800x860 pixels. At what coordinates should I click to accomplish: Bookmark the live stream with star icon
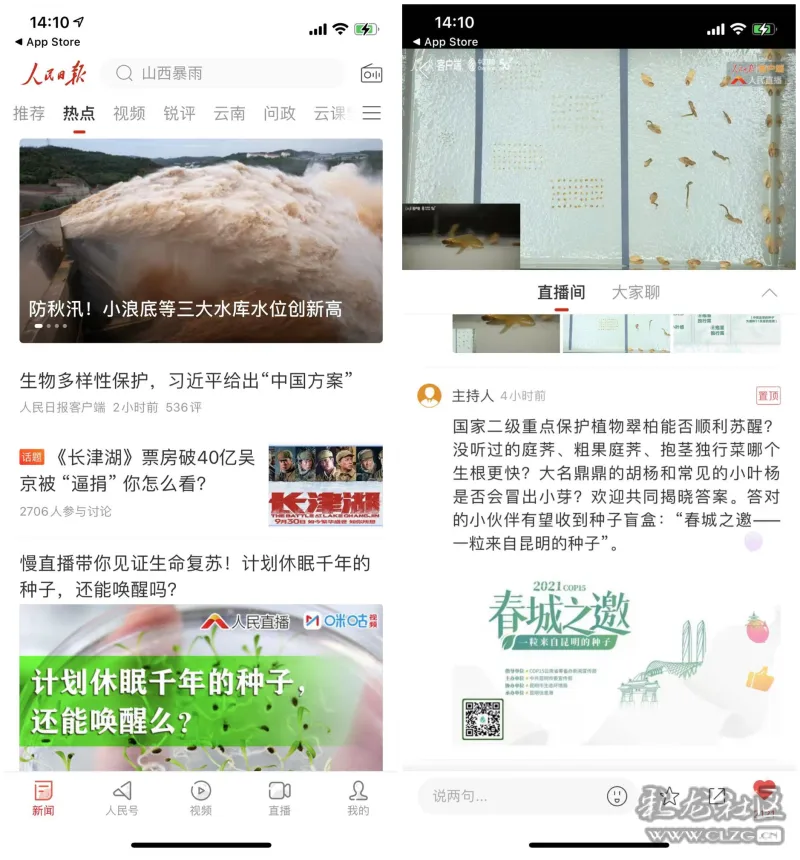point(669,796)
